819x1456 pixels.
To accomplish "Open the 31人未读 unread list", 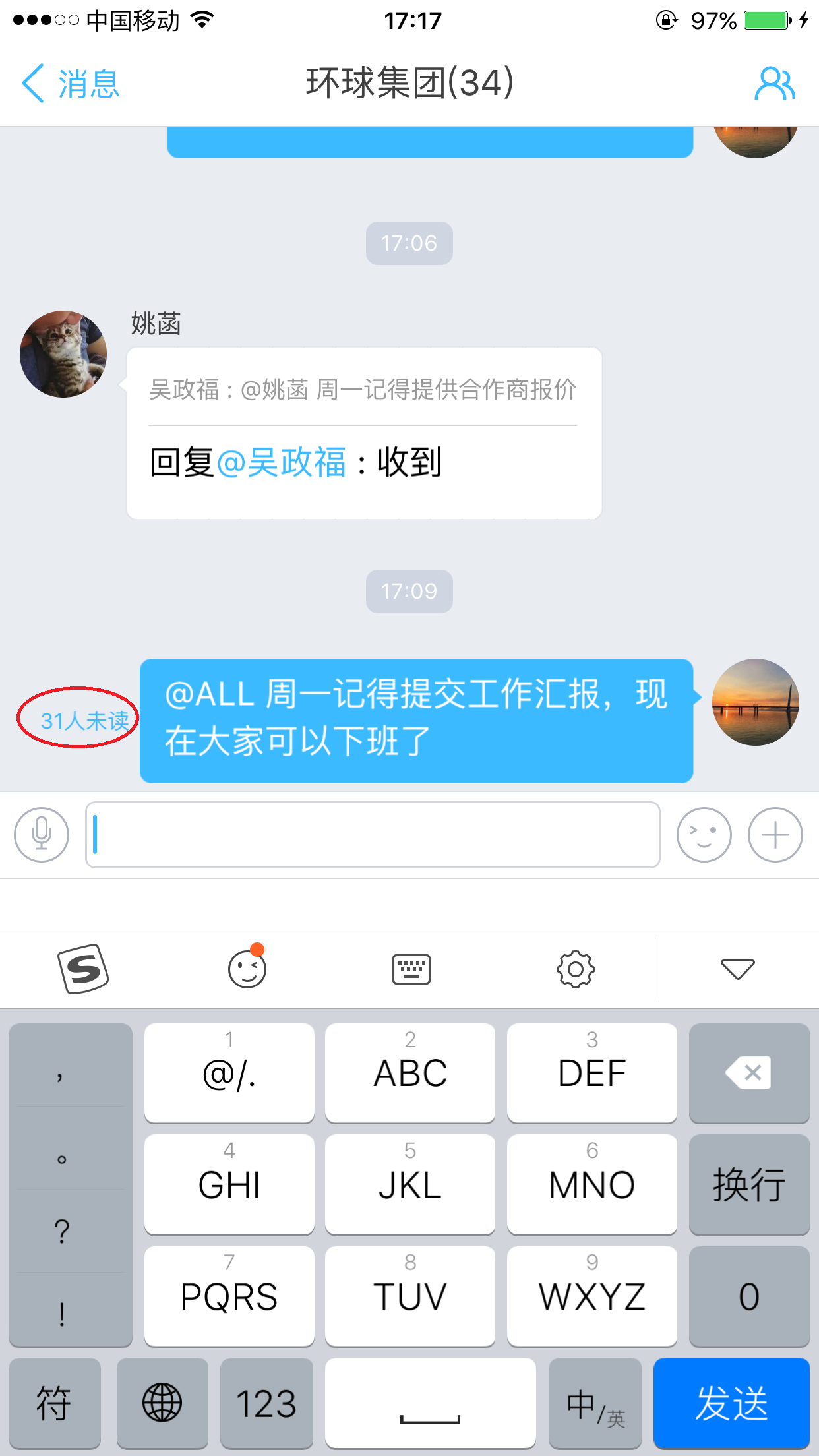I will 84,720.
